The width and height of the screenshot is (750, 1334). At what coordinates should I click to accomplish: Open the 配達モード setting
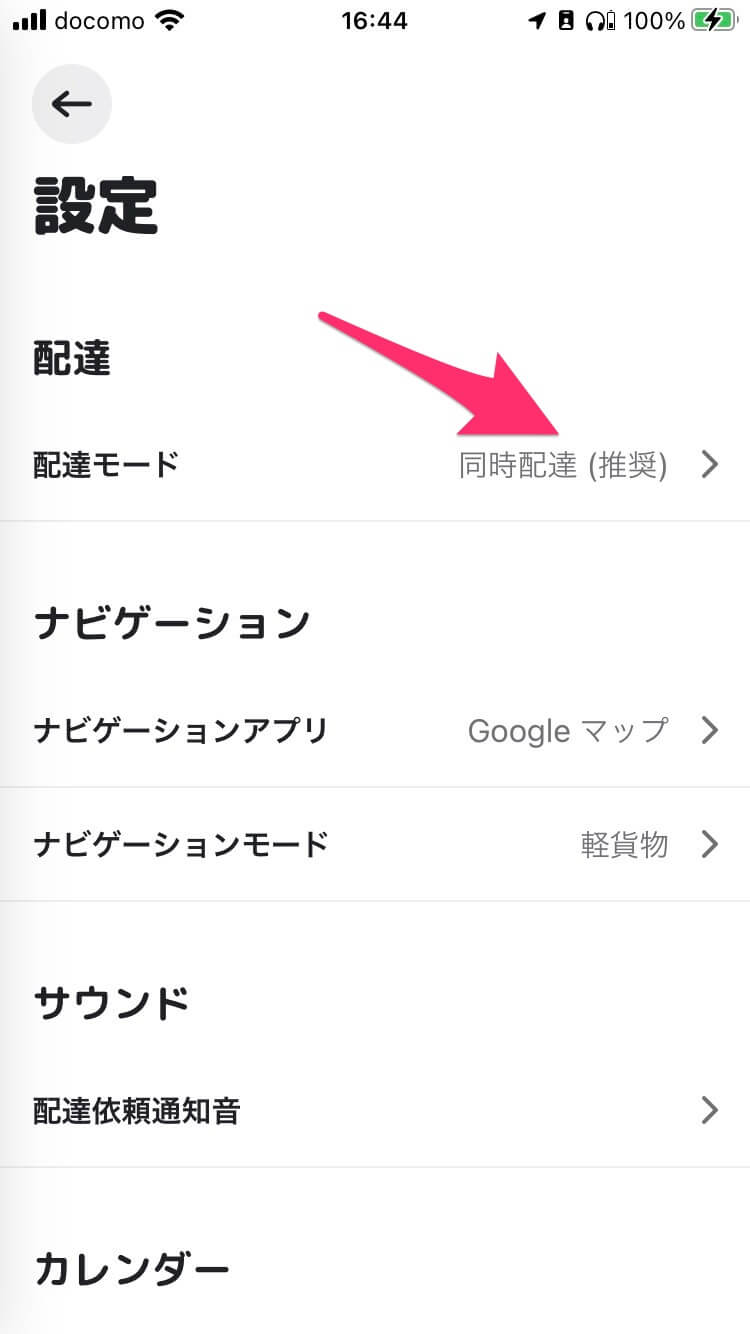point(375,465)
